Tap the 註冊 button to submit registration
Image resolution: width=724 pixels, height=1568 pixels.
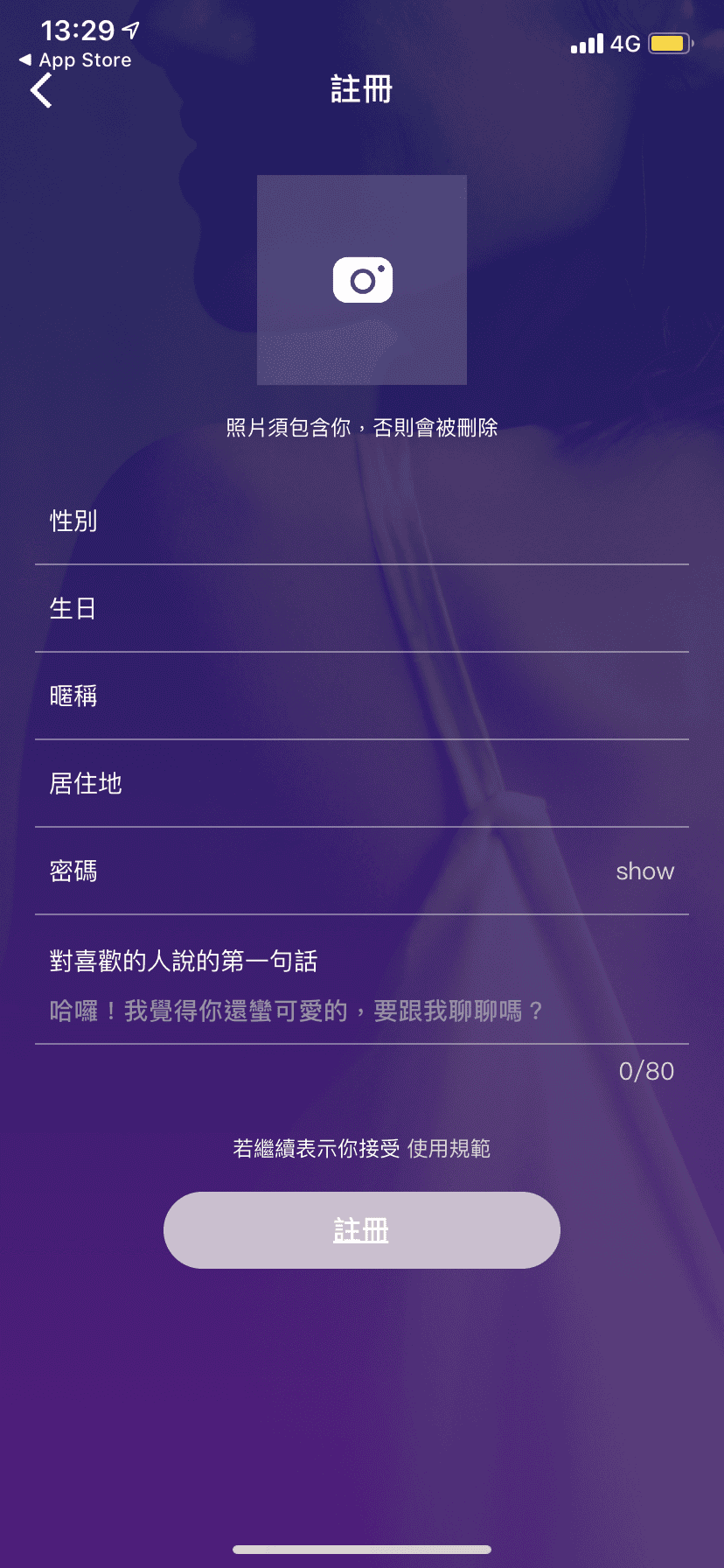click(x=362, y=1229)
